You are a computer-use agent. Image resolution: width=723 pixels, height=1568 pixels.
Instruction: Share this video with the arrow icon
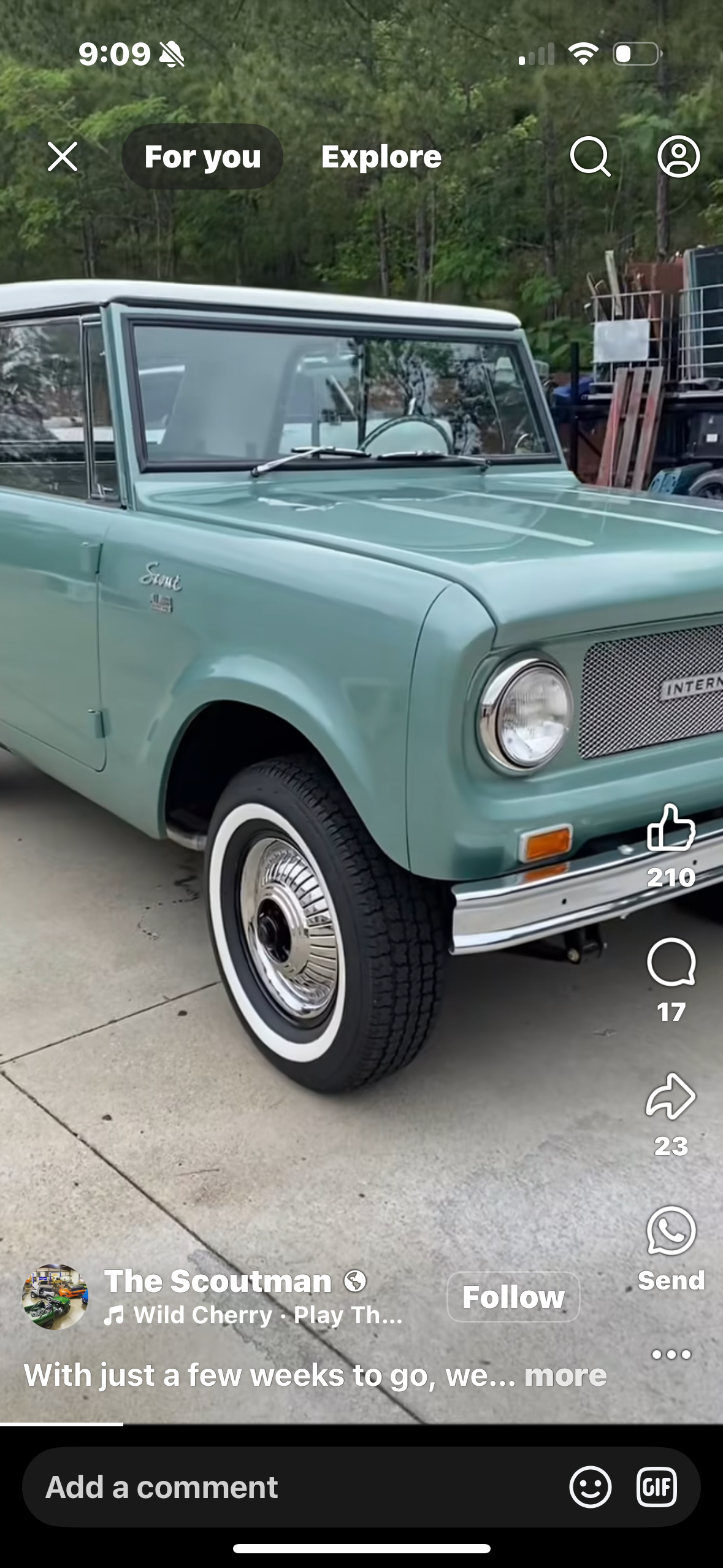[671, 1096]
